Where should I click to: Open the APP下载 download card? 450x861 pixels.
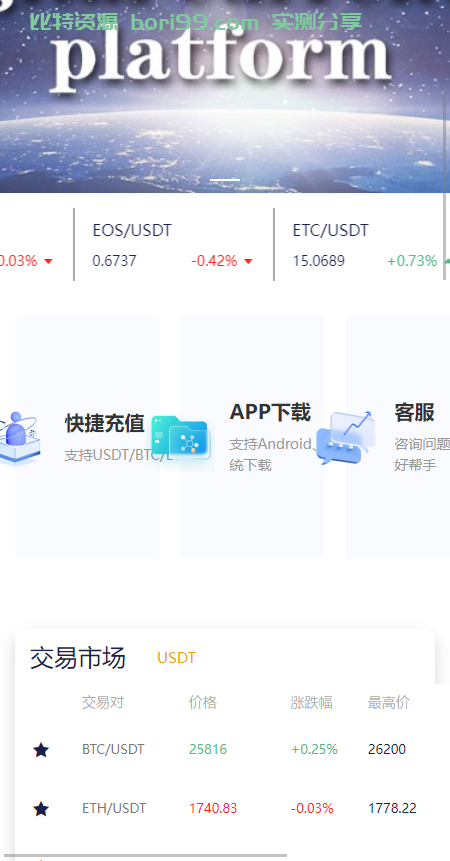tap(252, 437)
